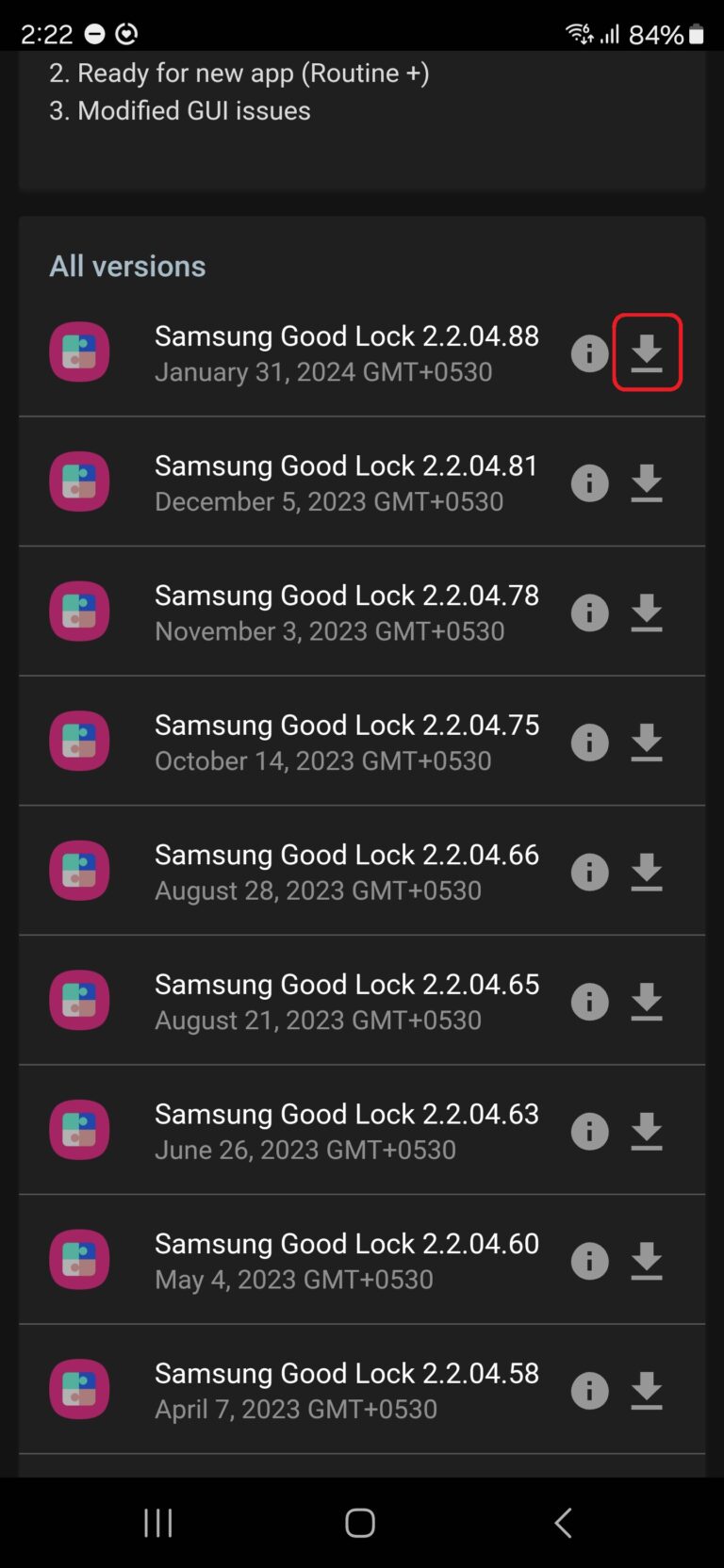Open info for version 2.2.04.88
724x1568 pixels.
pyautogui.click(x=590, y=352)
